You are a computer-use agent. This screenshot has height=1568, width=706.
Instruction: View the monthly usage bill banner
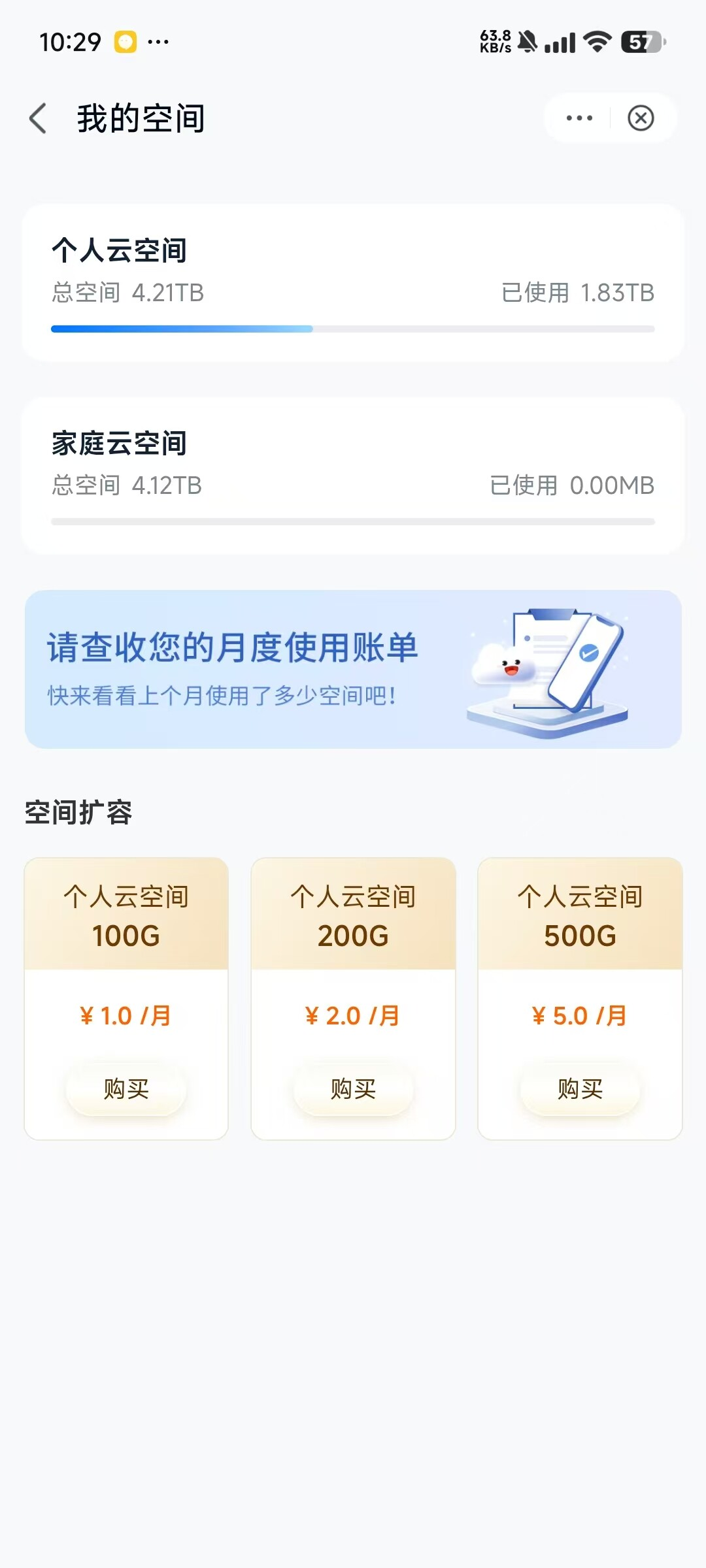tap(353, 669)
